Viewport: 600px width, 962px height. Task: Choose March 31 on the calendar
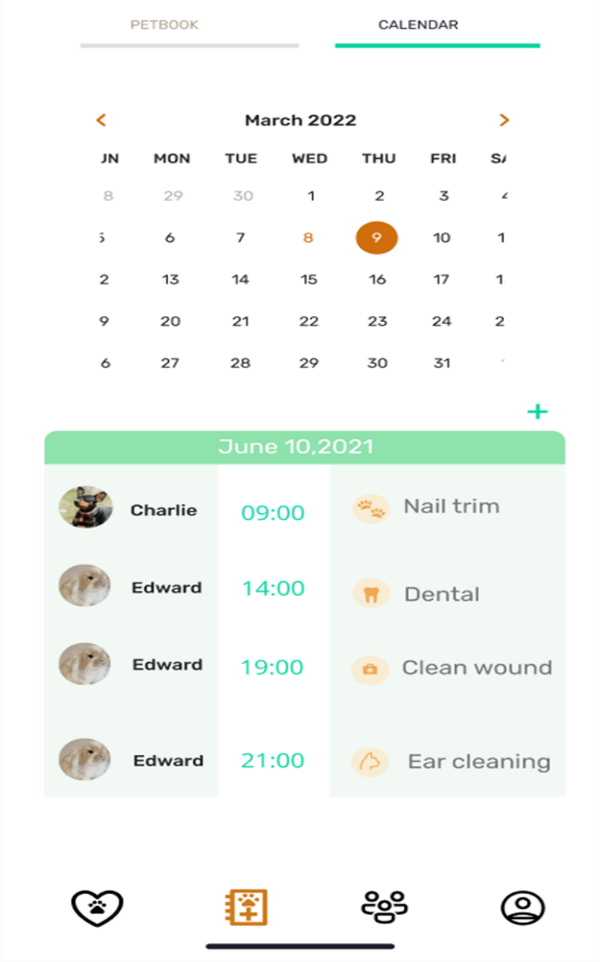point(441,363)
